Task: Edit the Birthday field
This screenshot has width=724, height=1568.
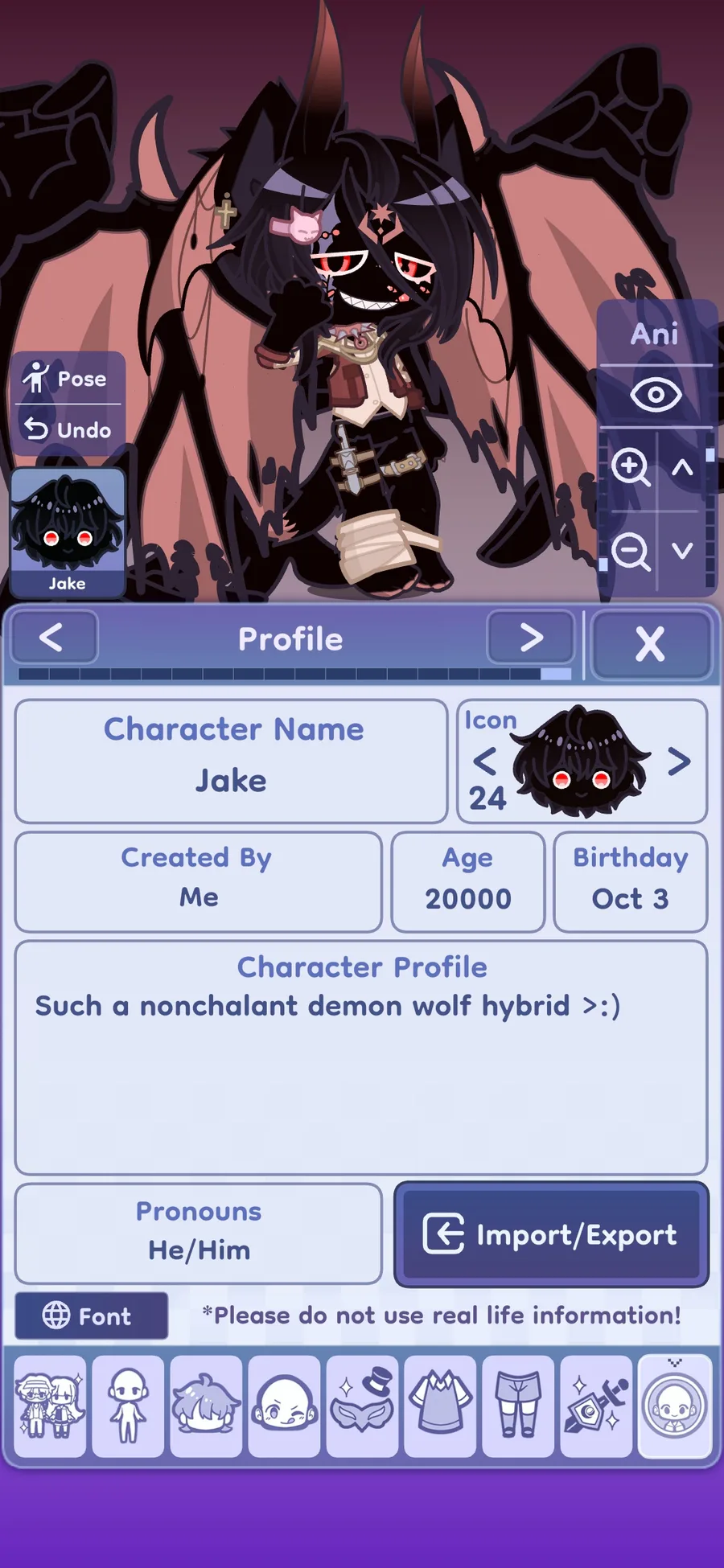Action: pyautogui.click(x=630, y=882)
